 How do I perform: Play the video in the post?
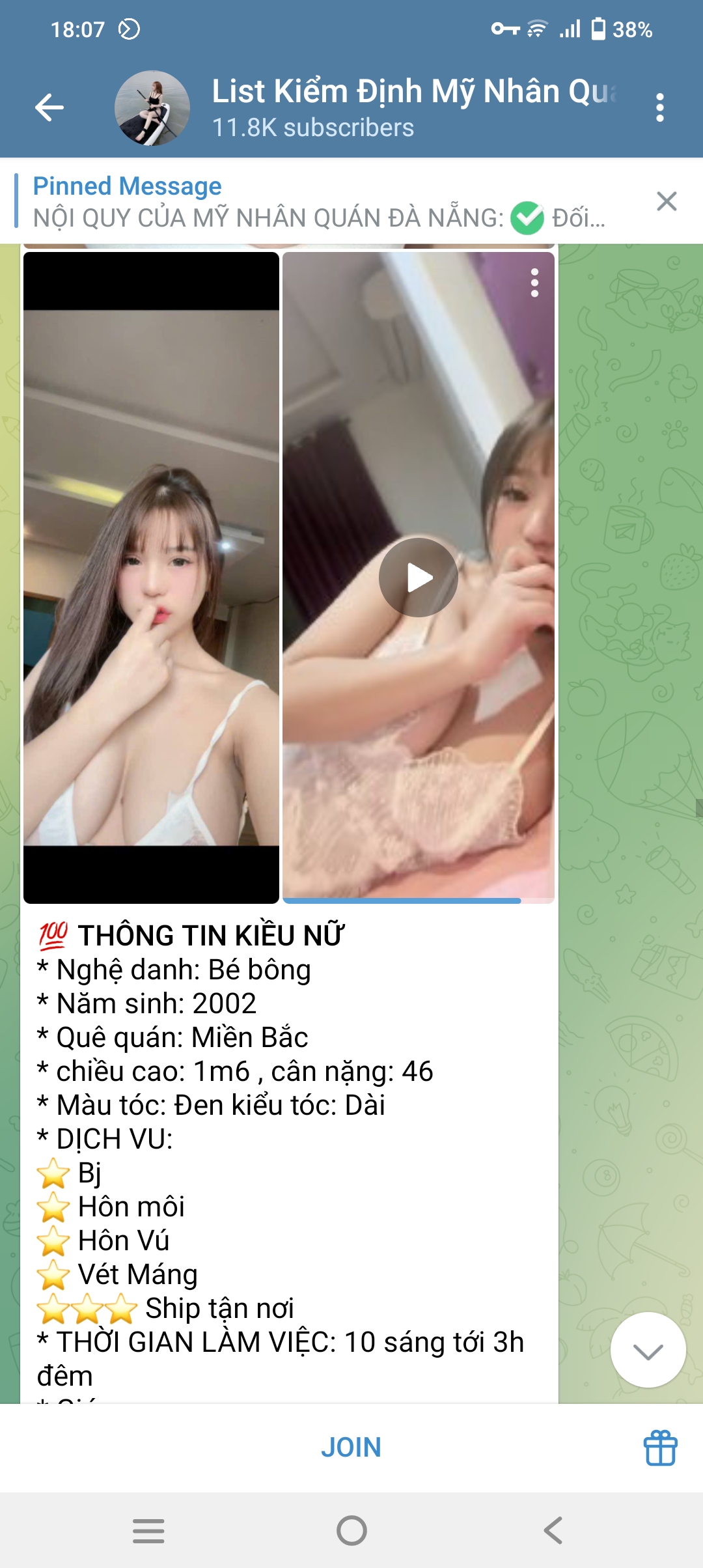coord(418,577)
